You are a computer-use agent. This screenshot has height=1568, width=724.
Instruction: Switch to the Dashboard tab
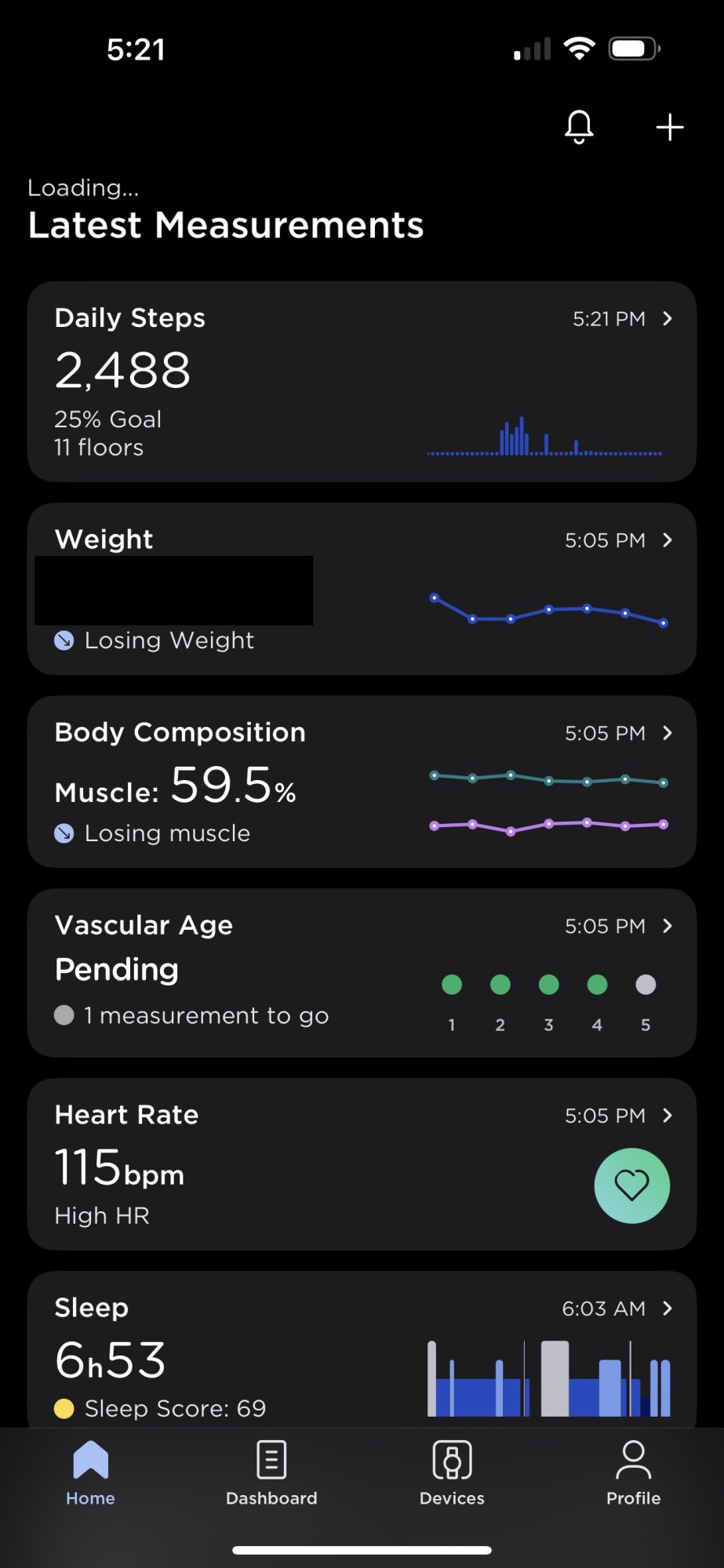(x=271, y=1473)
